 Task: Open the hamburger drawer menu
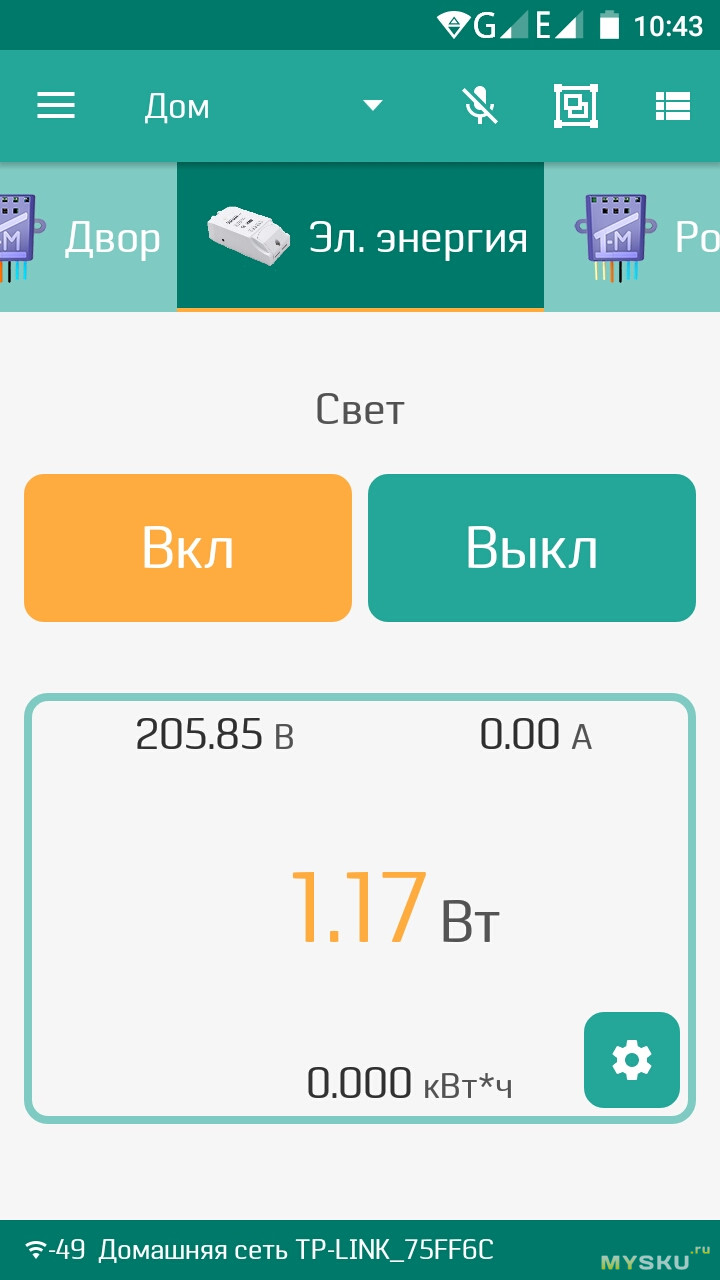pos(56,105)
